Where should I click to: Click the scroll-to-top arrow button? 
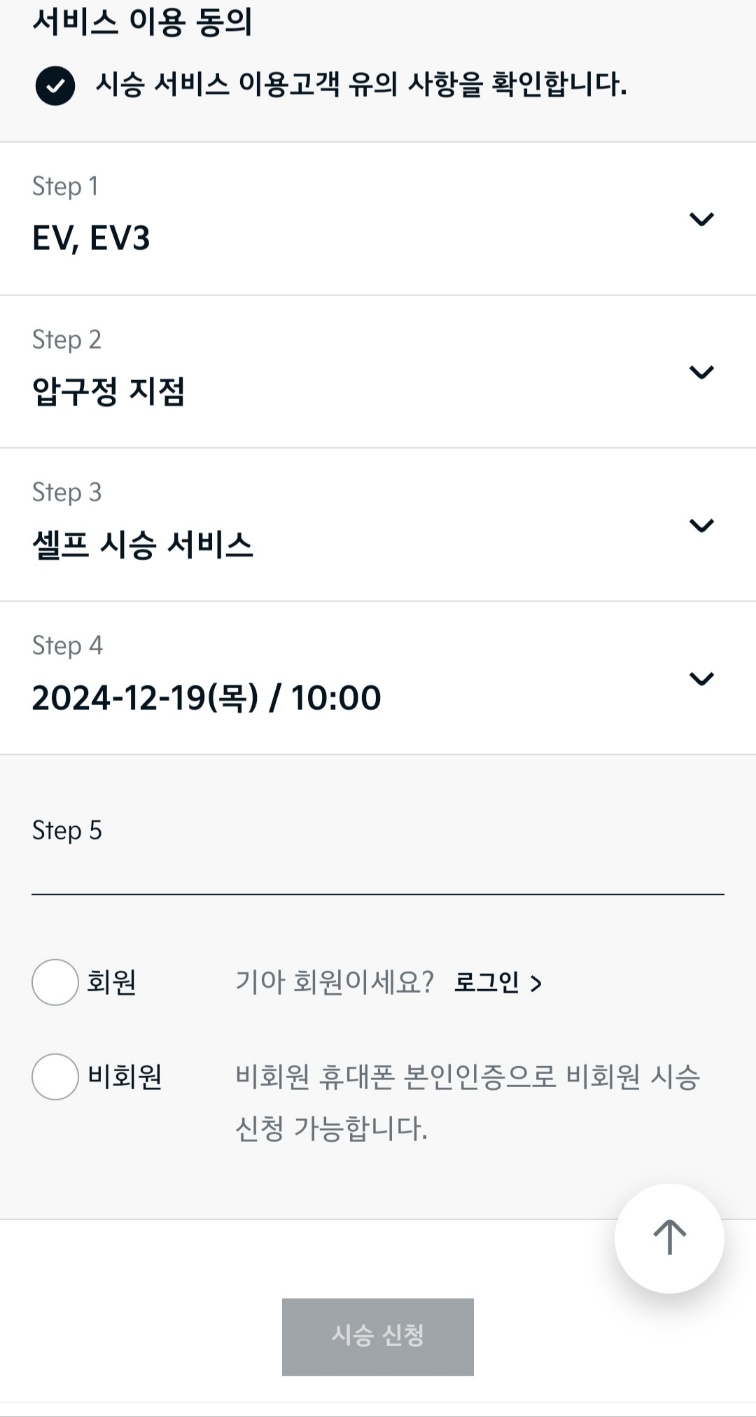(668, 1238)
